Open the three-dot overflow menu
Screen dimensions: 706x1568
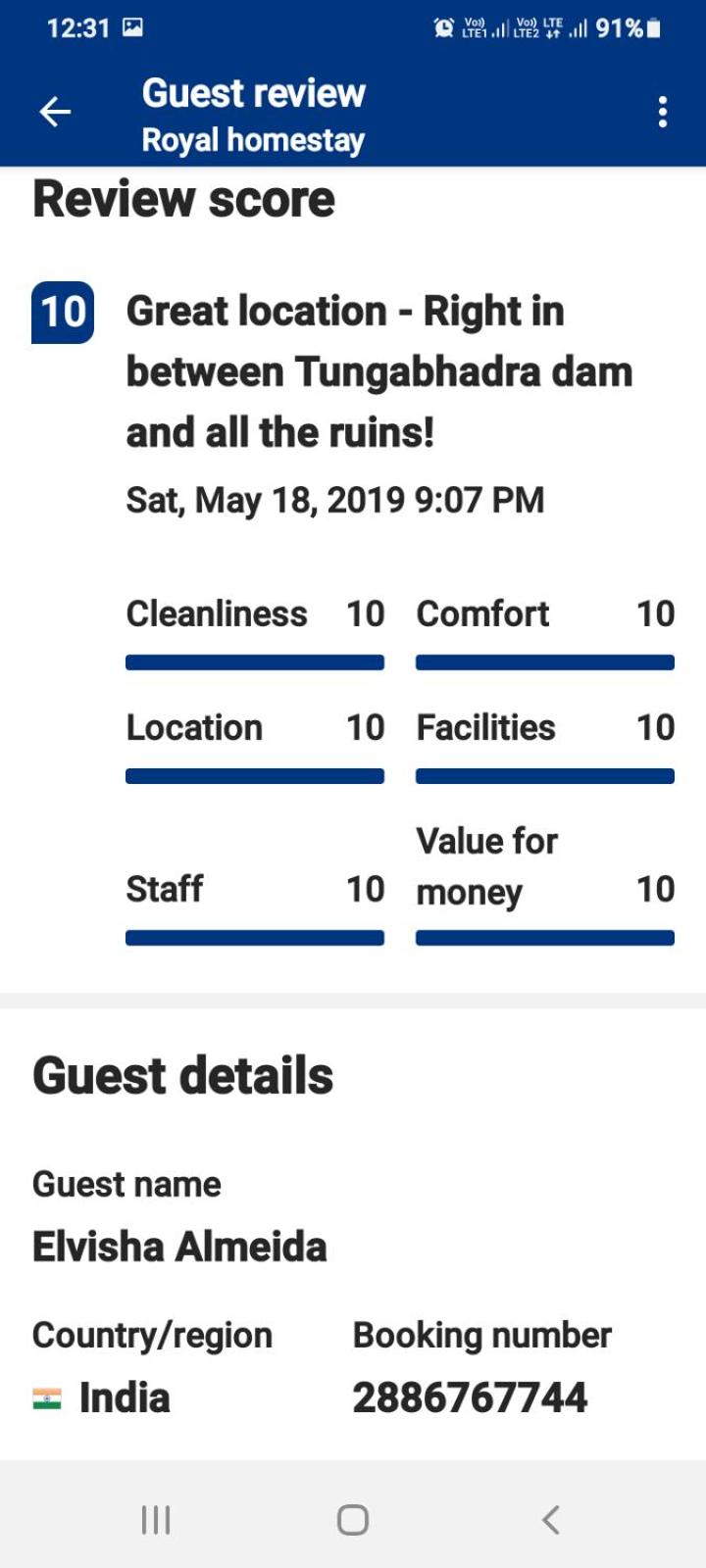(663, 113)
